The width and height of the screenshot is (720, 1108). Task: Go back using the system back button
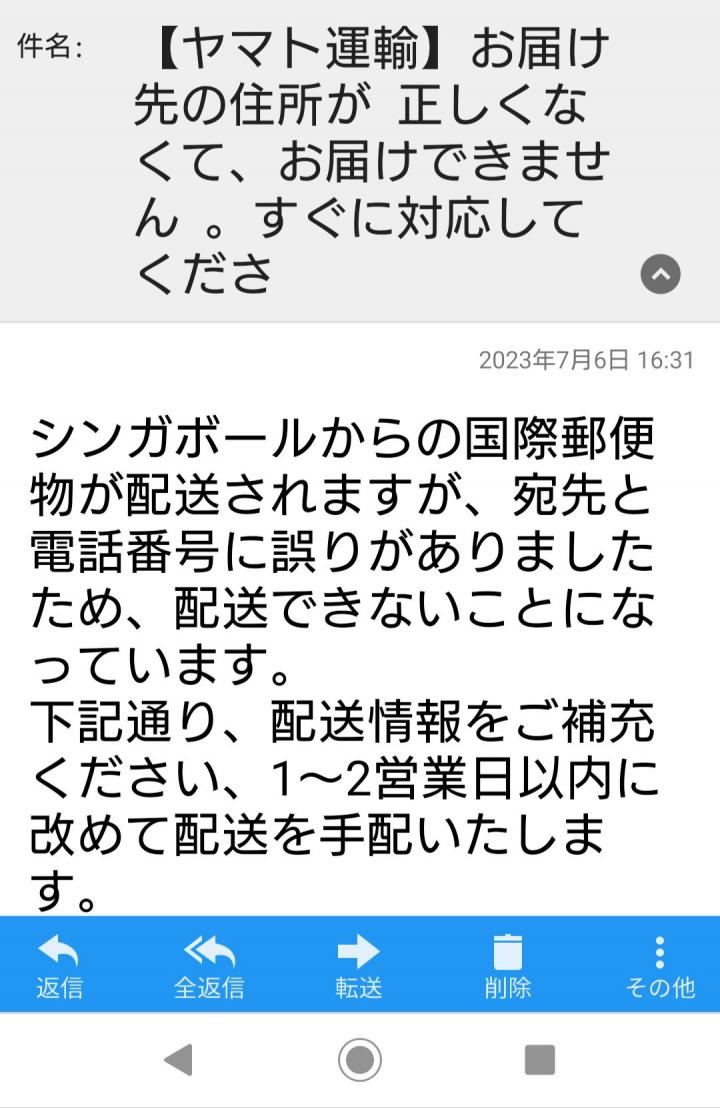[x=179, y=1060]
